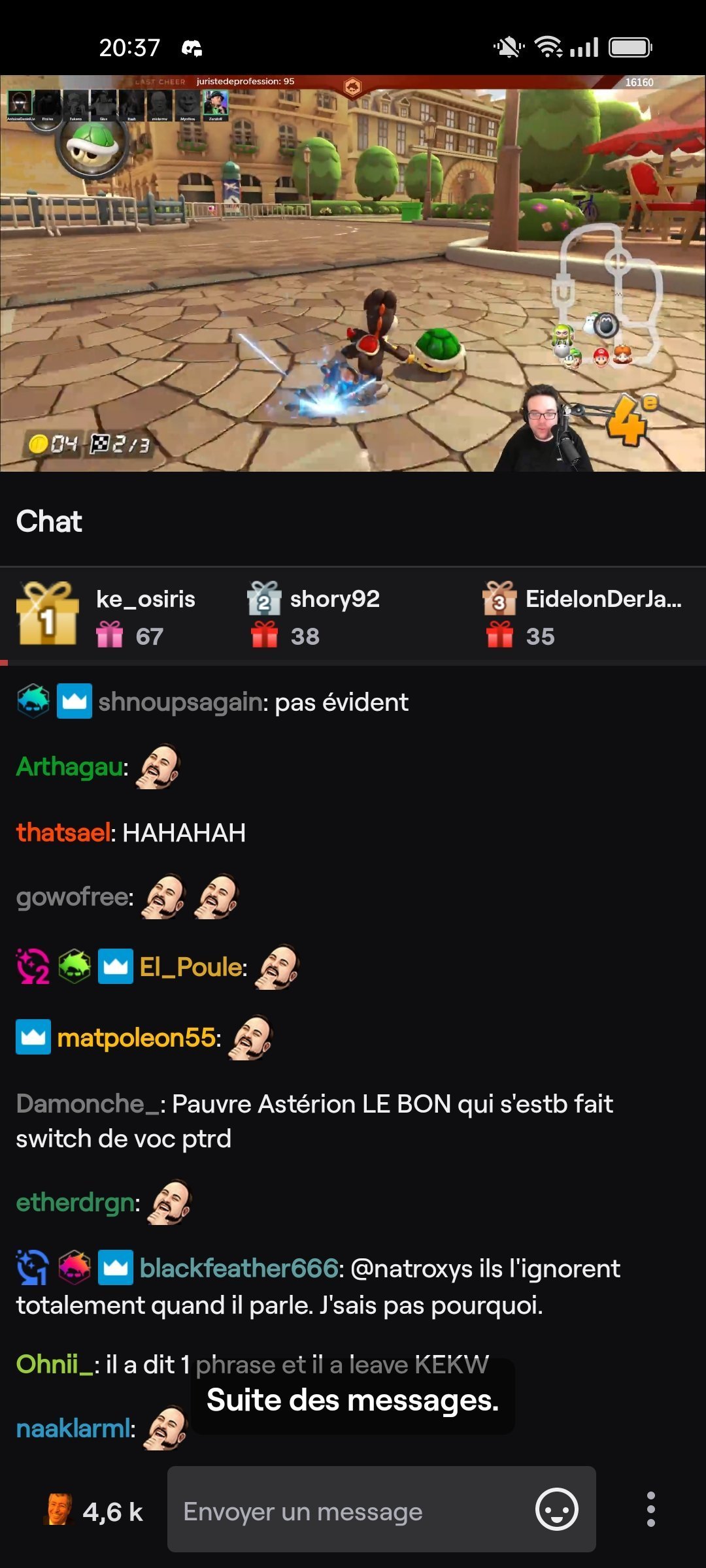Tap El_Poule's username in chat
Image resolution: width=706 pixels, height=1568 pixels.
(x=192, y=967)
